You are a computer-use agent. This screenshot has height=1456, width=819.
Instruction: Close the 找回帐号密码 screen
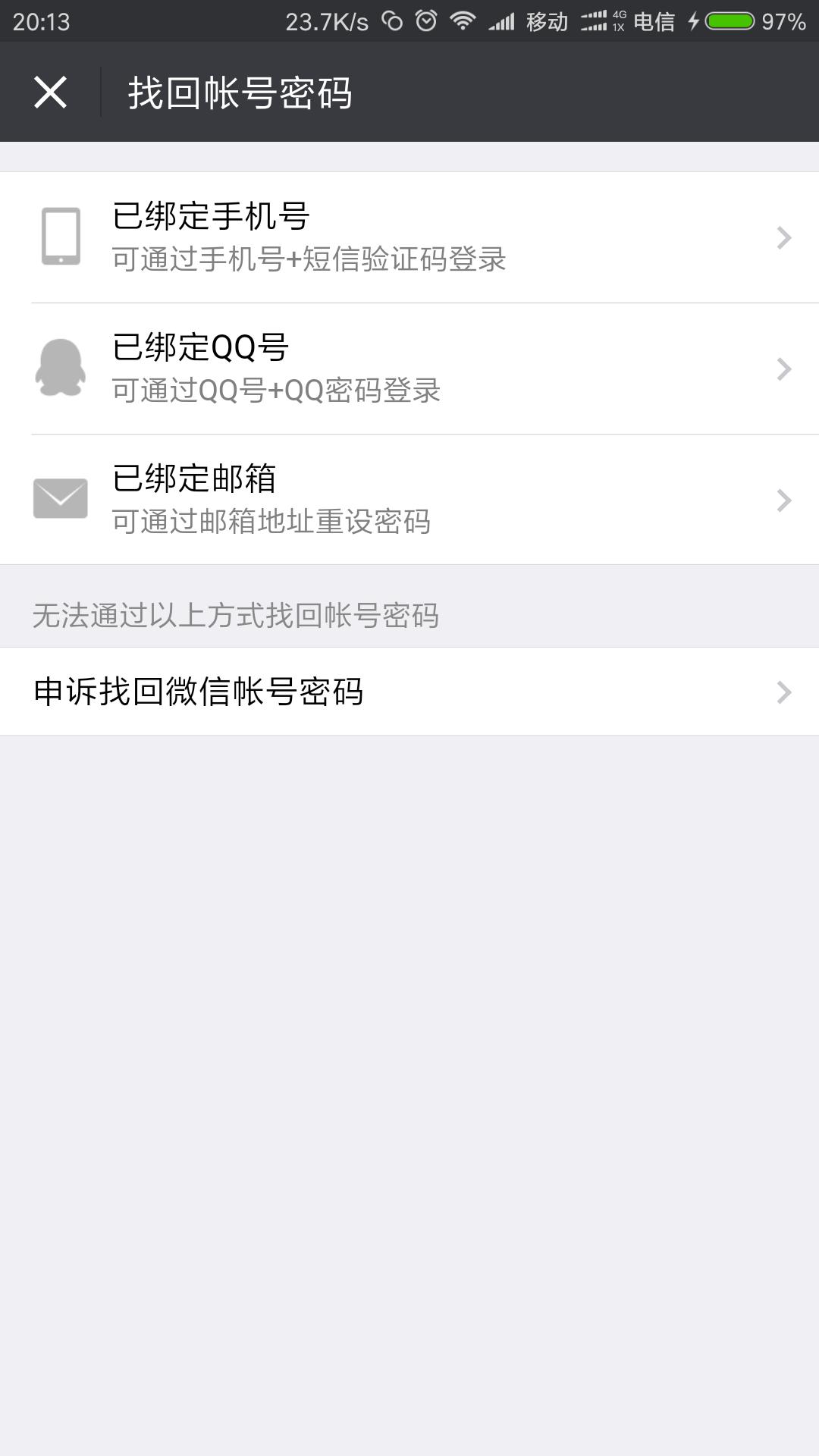[x=50, y=92]
